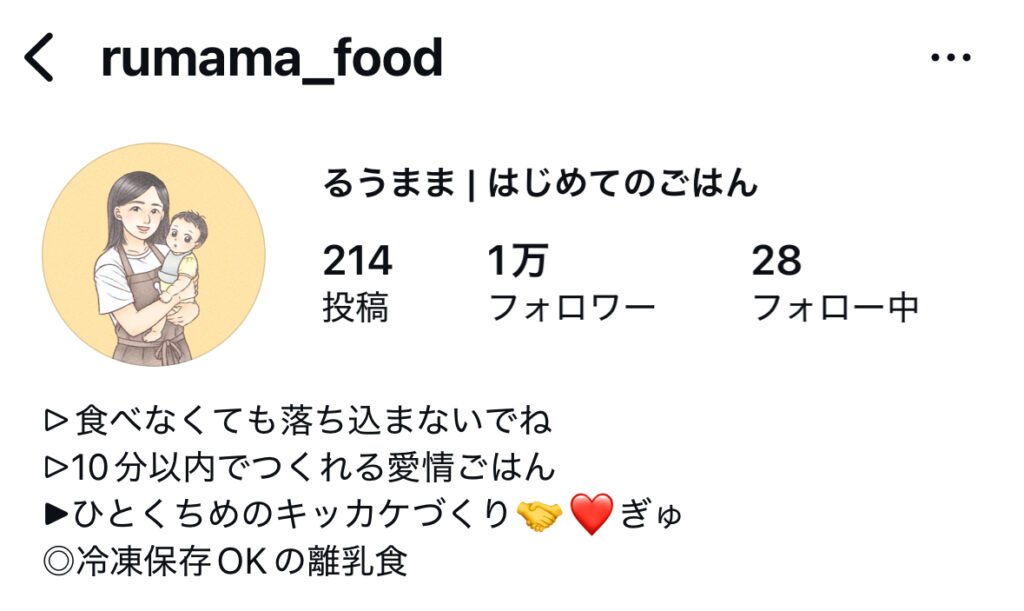View the rumama_food profile picture
1024x611 pixels.
pyautogui.click(x=153, y=255)
